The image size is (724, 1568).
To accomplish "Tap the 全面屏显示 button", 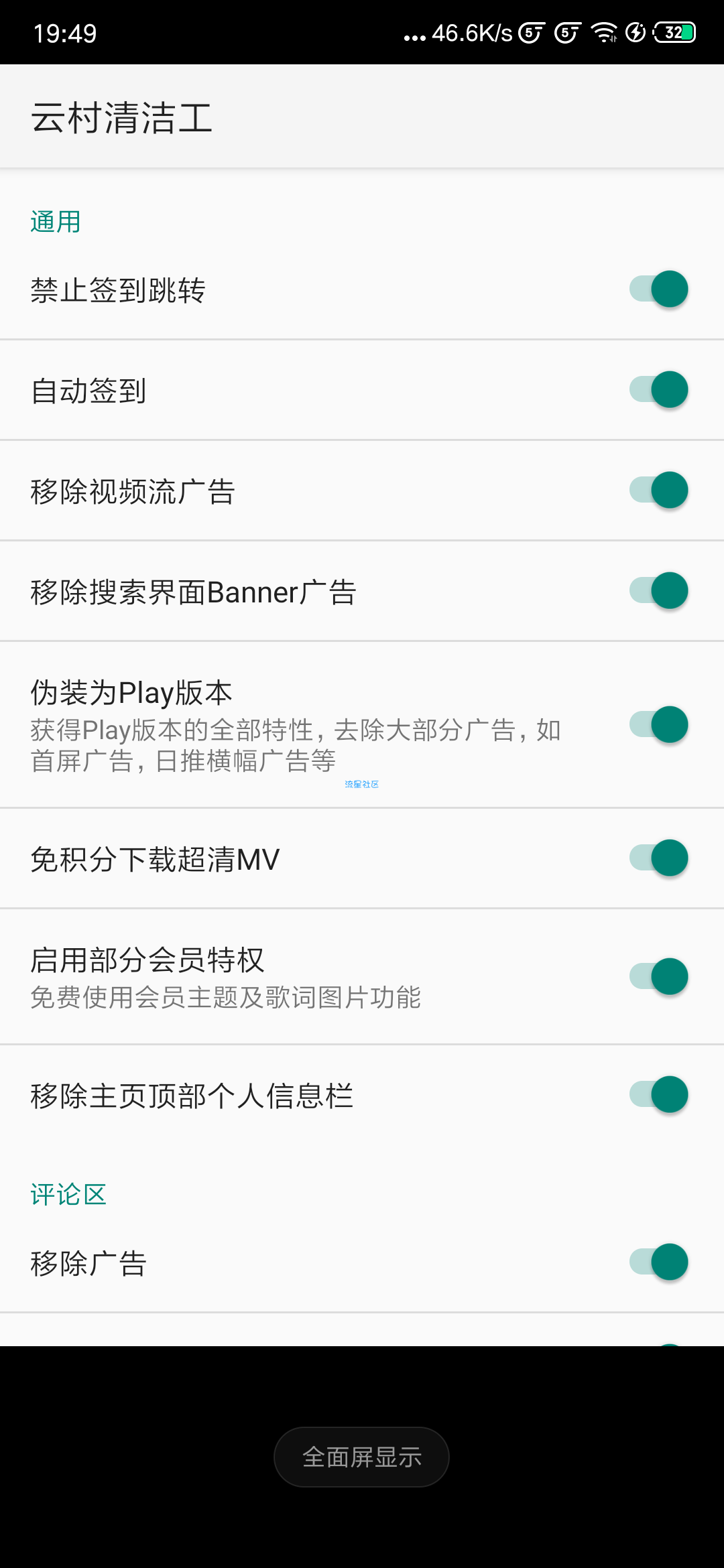I will (x=361, y=1457).
